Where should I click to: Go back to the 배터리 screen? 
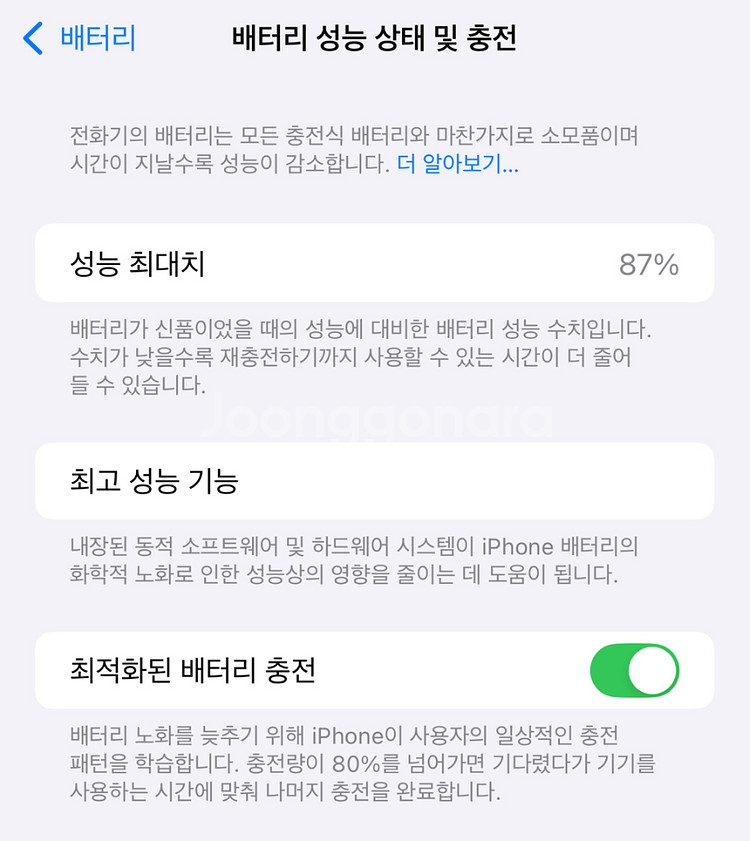[x=79, y=38]
